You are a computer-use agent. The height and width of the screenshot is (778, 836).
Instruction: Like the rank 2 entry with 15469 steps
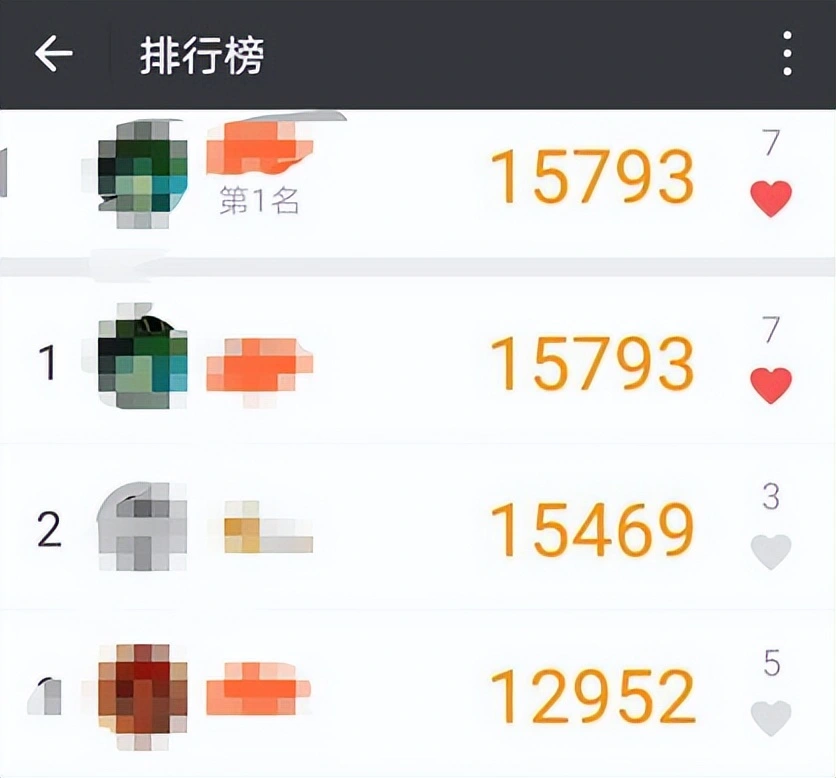pos(771,551)
